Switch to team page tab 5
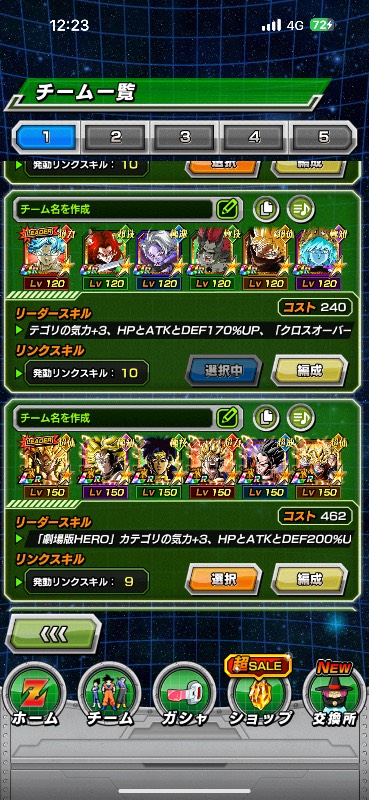This screenshot has height=800, width=369. coord(323,137)
